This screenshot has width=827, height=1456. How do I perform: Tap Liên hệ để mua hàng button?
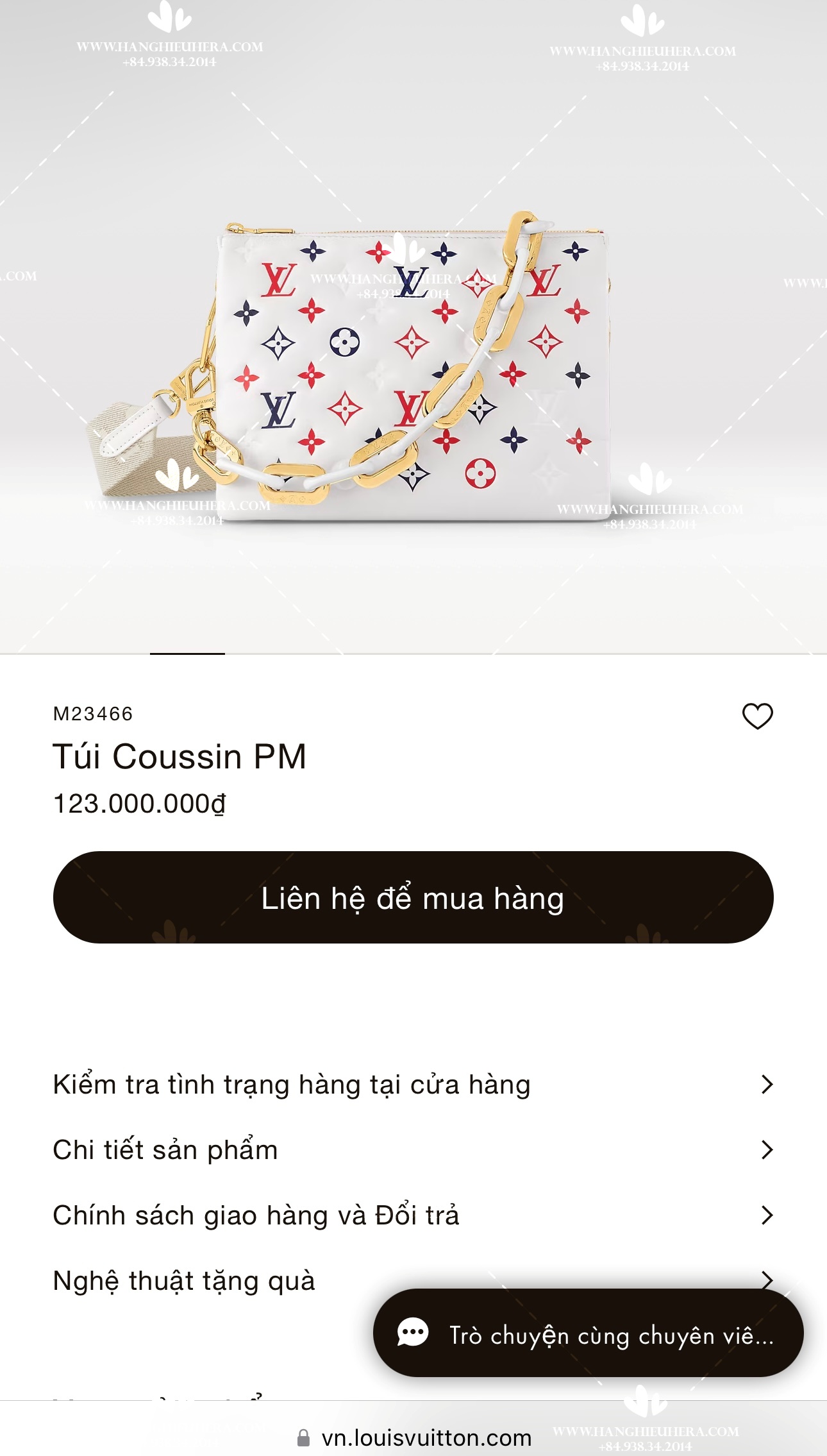point(413,897)
